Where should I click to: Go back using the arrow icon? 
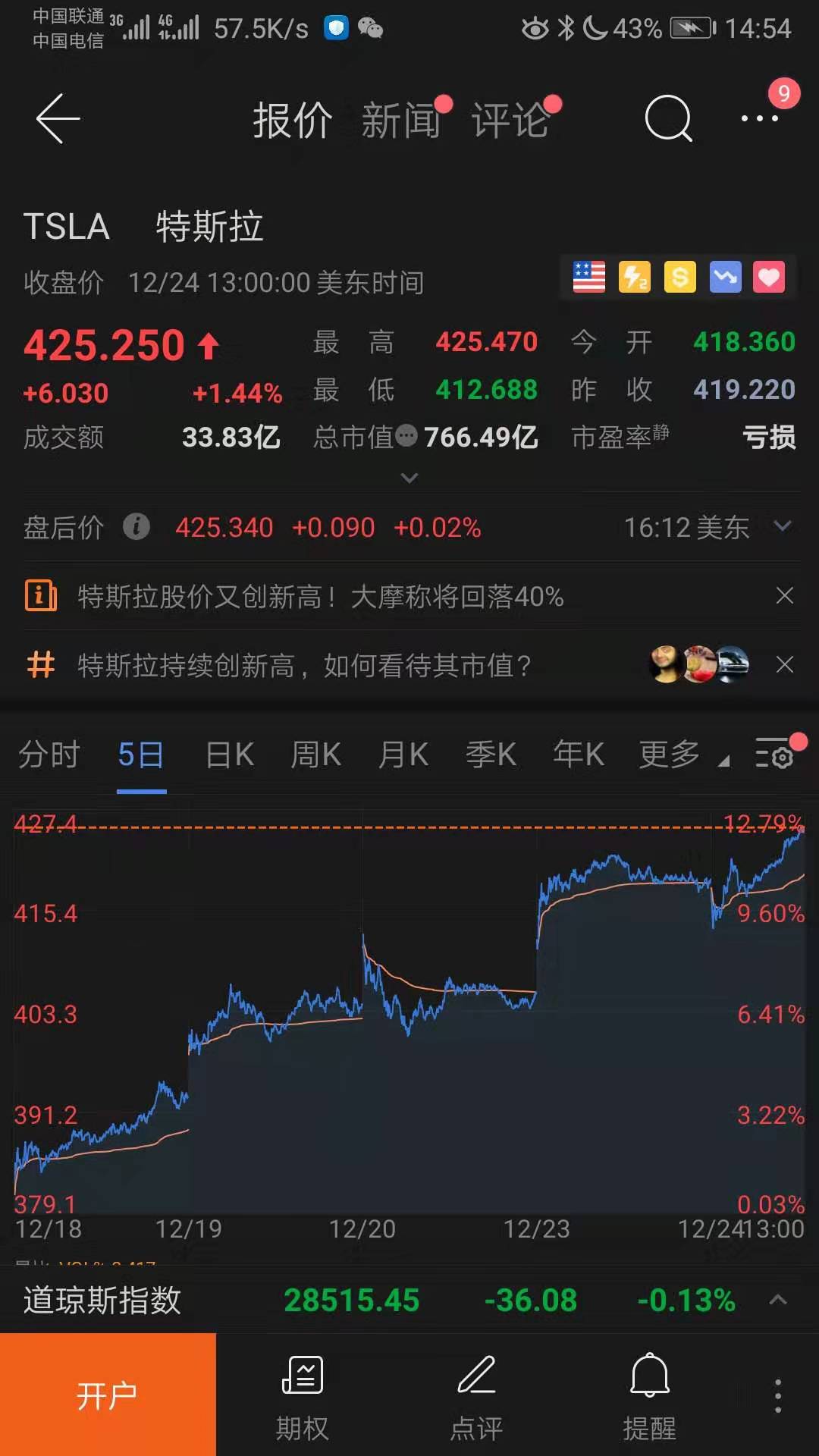click(x=58, y=118)
